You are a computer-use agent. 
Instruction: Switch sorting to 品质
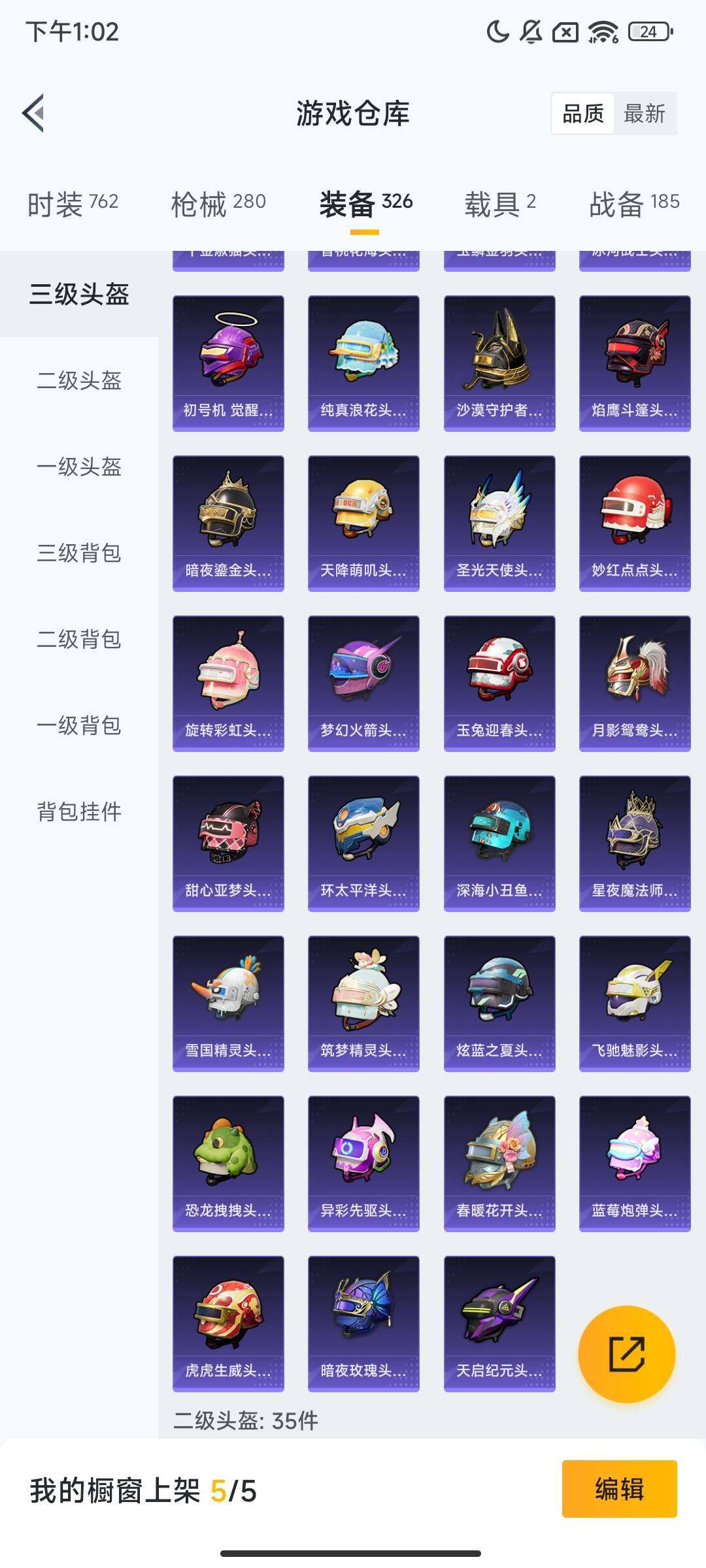click(584, 114)
